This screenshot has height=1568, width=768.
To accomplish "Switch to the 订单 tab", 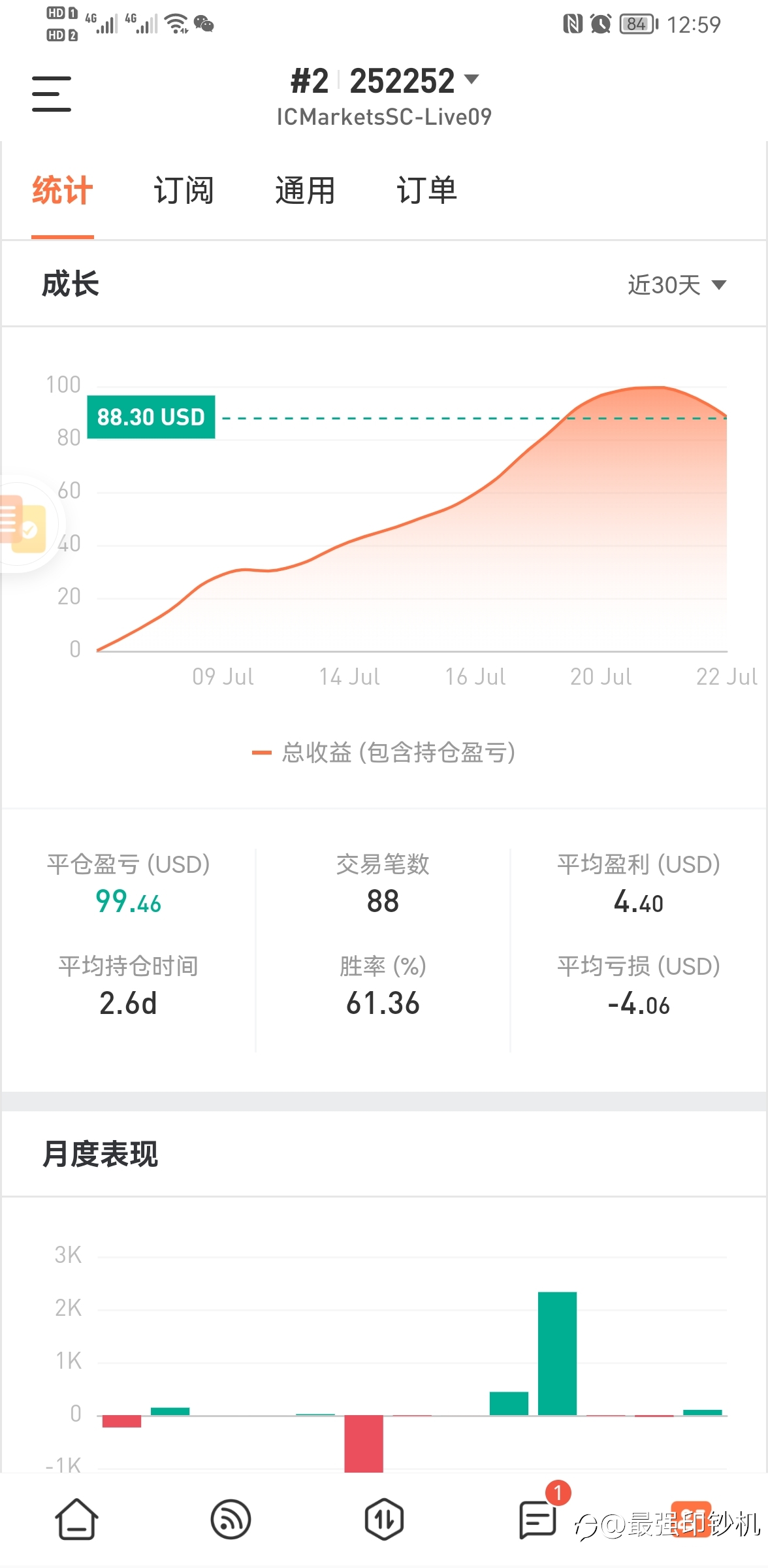I will 426,191.
